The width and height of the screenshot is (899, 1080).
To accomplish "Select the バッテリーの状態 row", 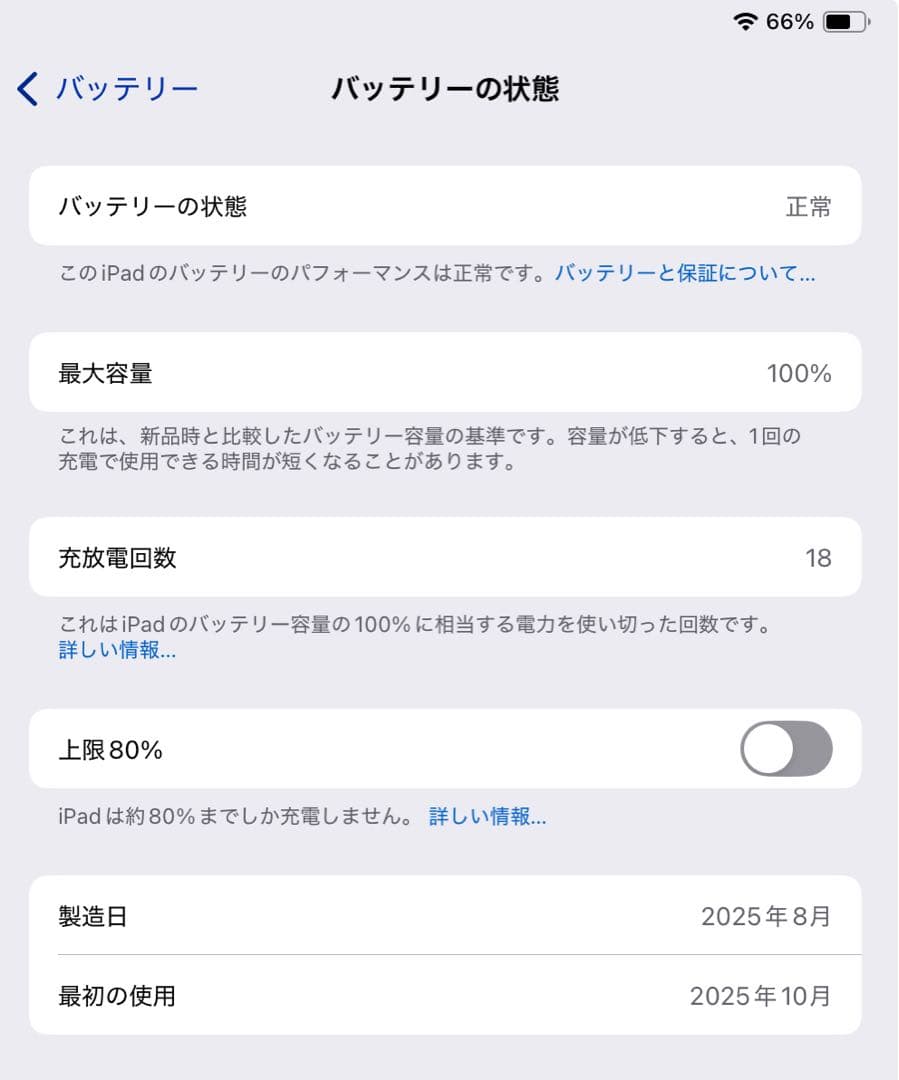I will point(450,206).
